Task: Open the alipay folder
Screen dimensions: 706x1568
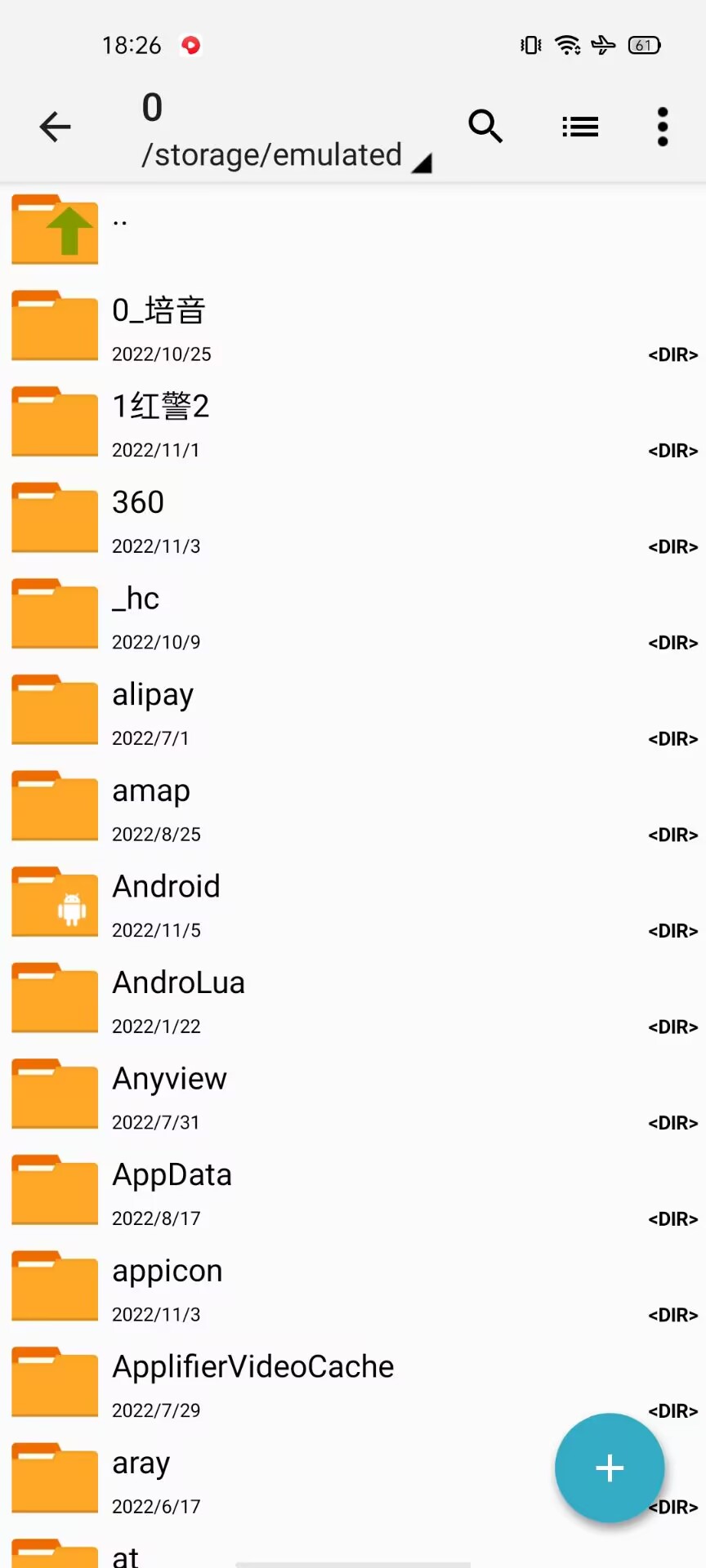Action: tap(353, 710)
